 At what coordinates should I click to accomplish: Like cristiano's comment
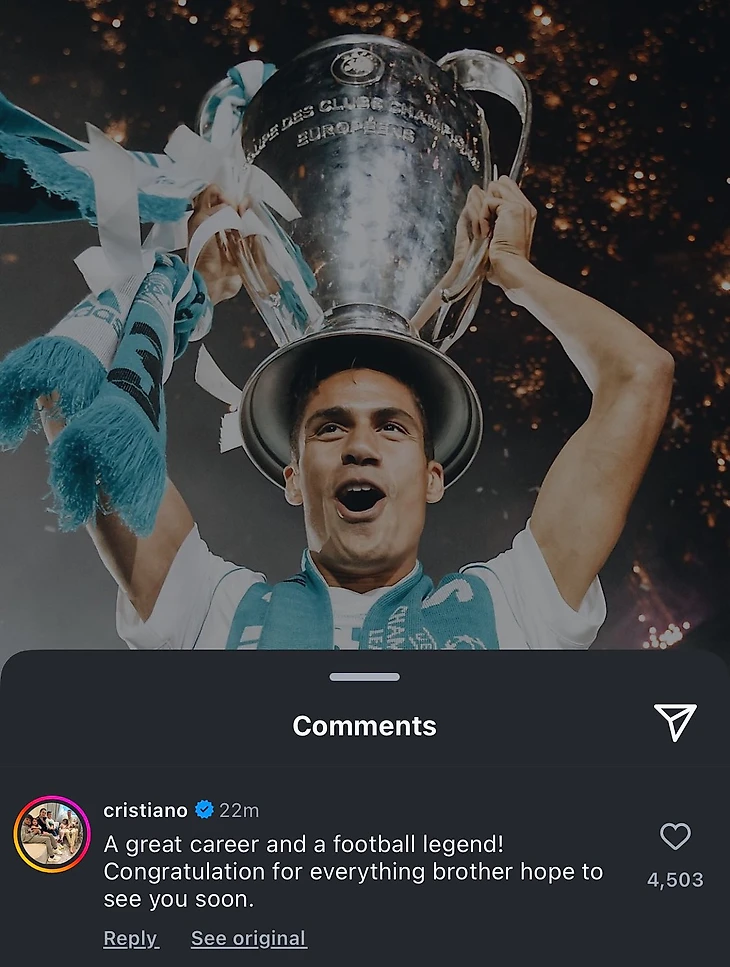pyautogui.click(x=675, y=836)
